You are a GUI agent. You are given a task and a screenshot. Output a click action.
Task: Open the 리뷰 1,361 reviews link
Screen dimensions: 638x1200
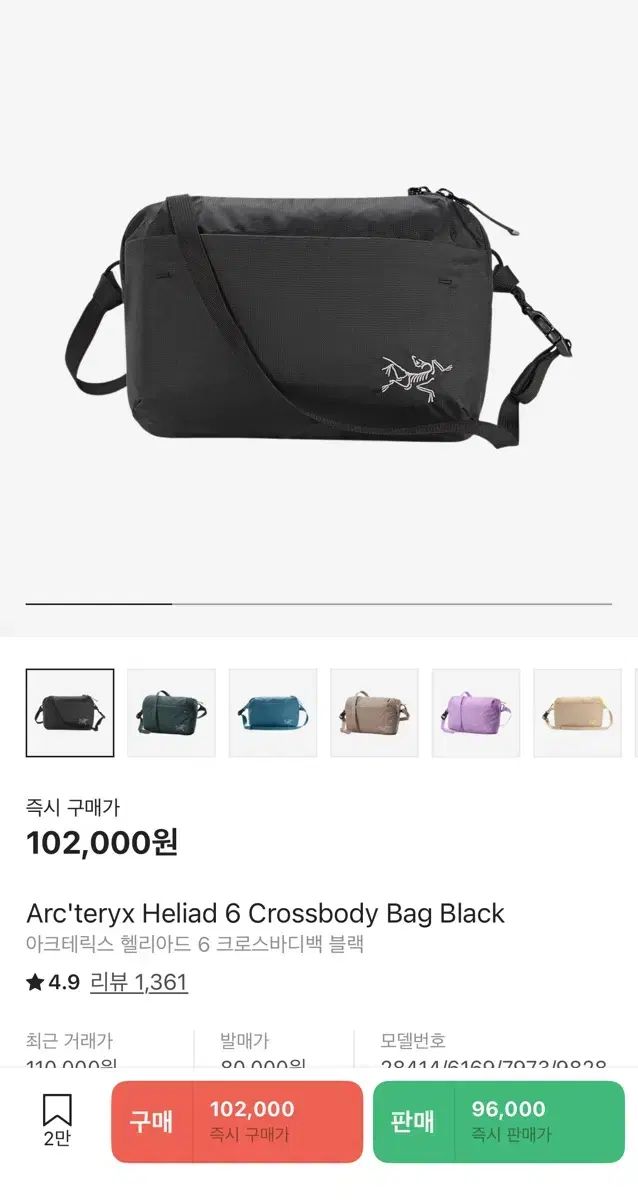(x=139, y=982)
